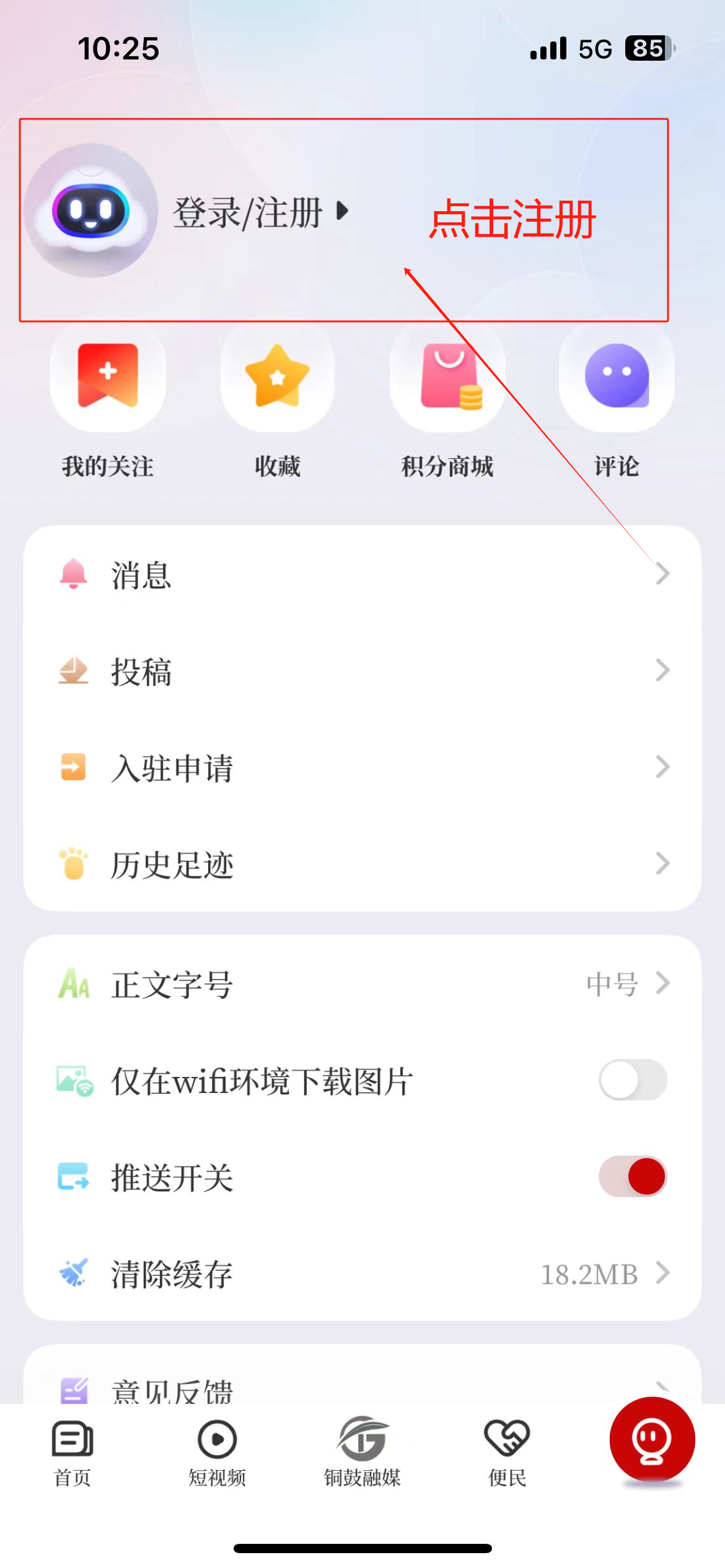The height and width of the screenshot is (1568, 725).
Task: Open 入驻申请
Action: [362, 768]
